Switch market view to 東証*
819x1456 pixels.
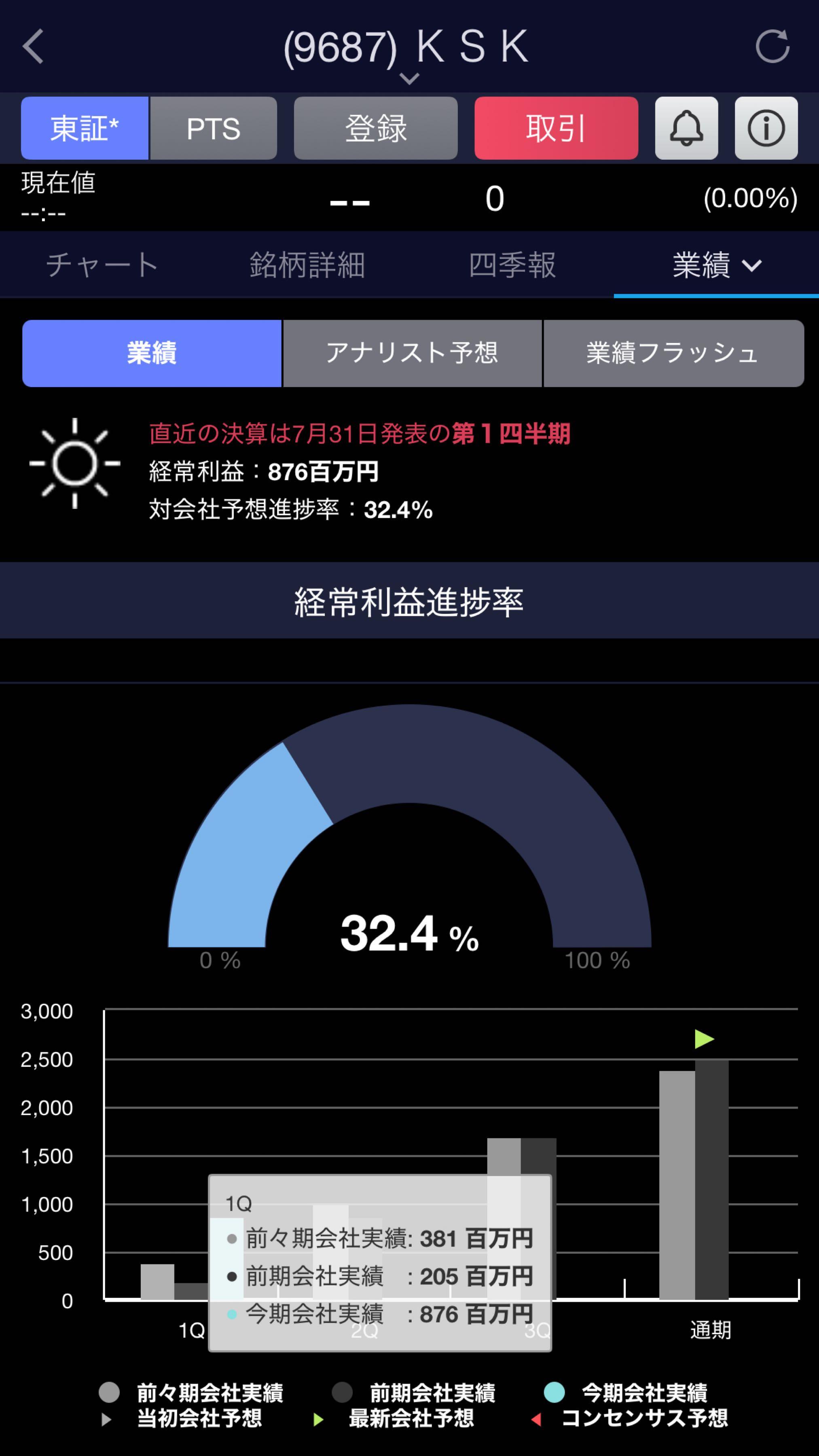[x=85, y=128]
